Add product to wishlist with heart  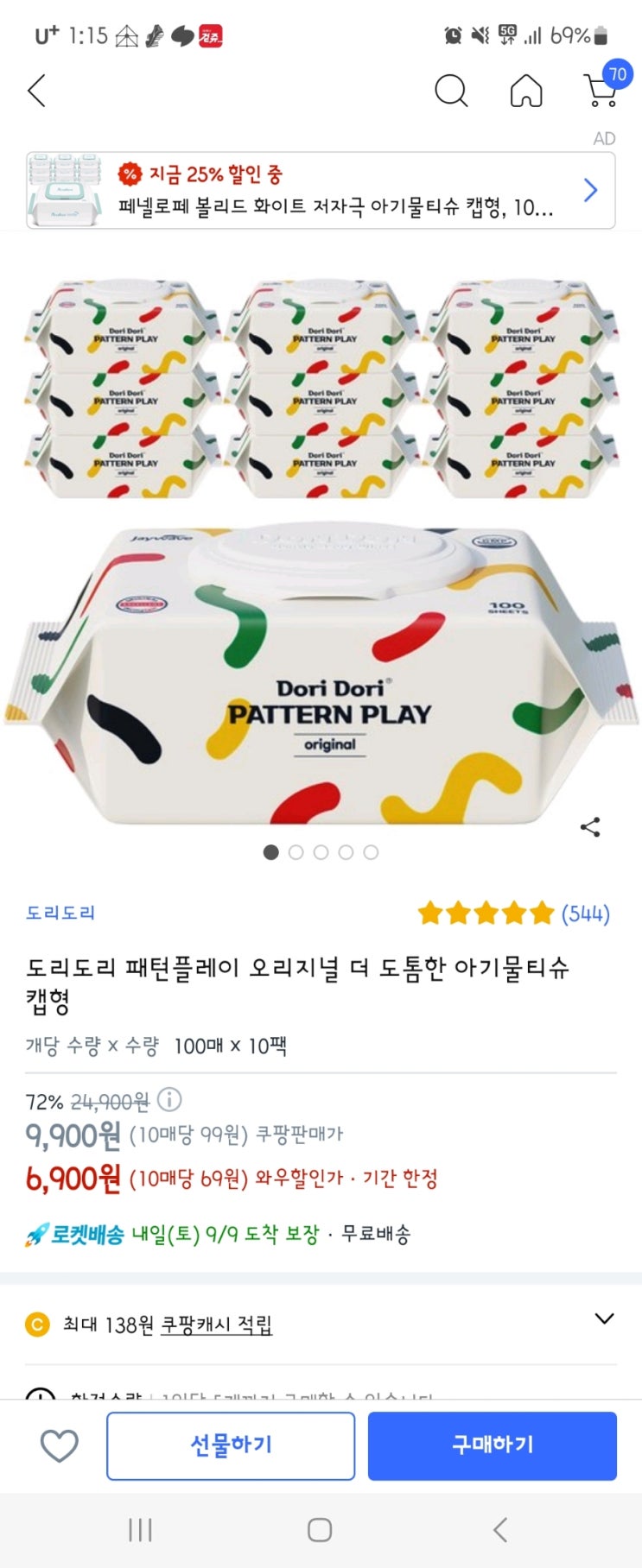click(60, 1445)
